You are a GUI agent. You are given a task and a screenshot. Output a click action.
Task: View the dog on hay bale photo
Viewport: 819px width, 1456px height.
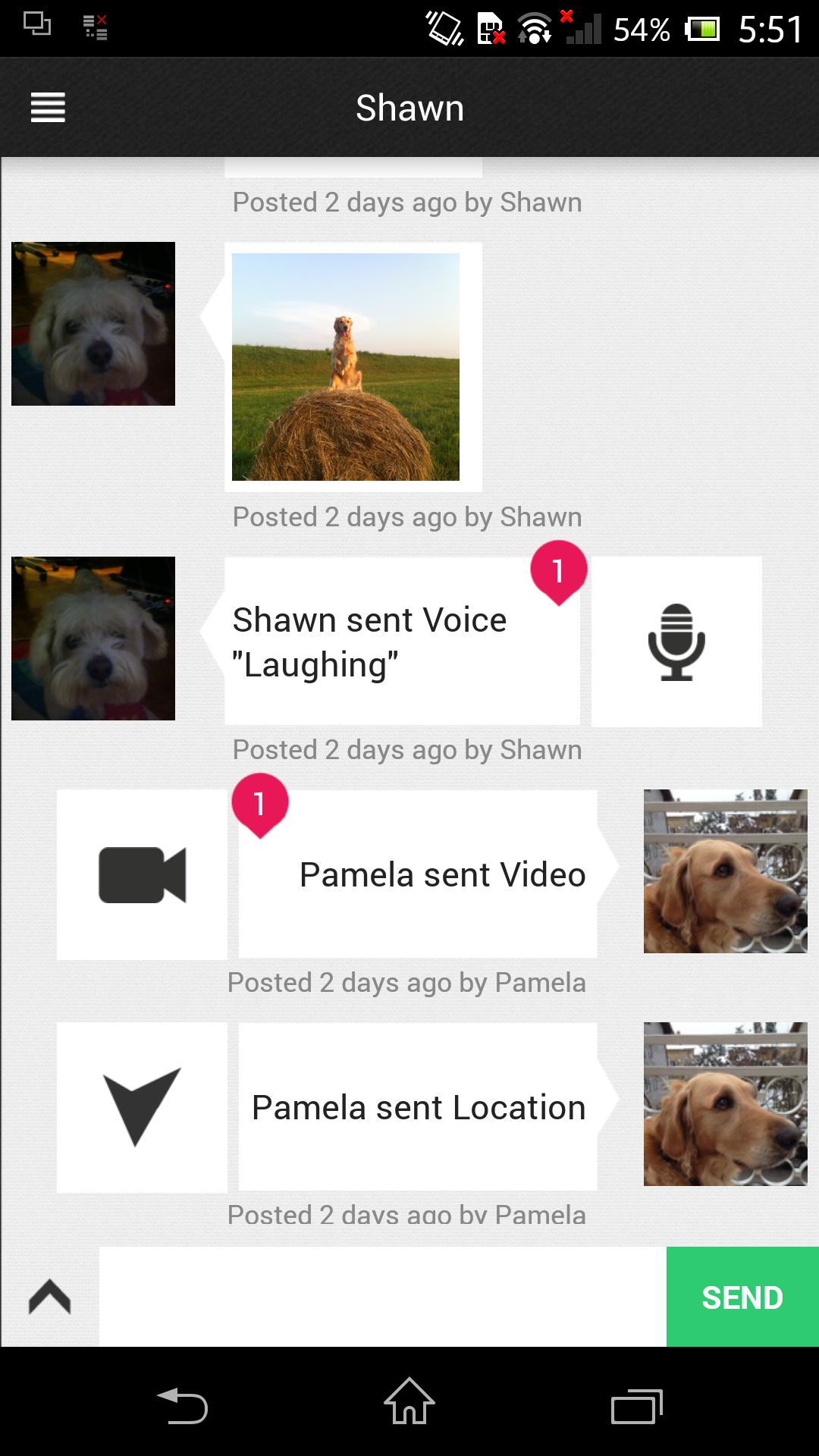346,366
